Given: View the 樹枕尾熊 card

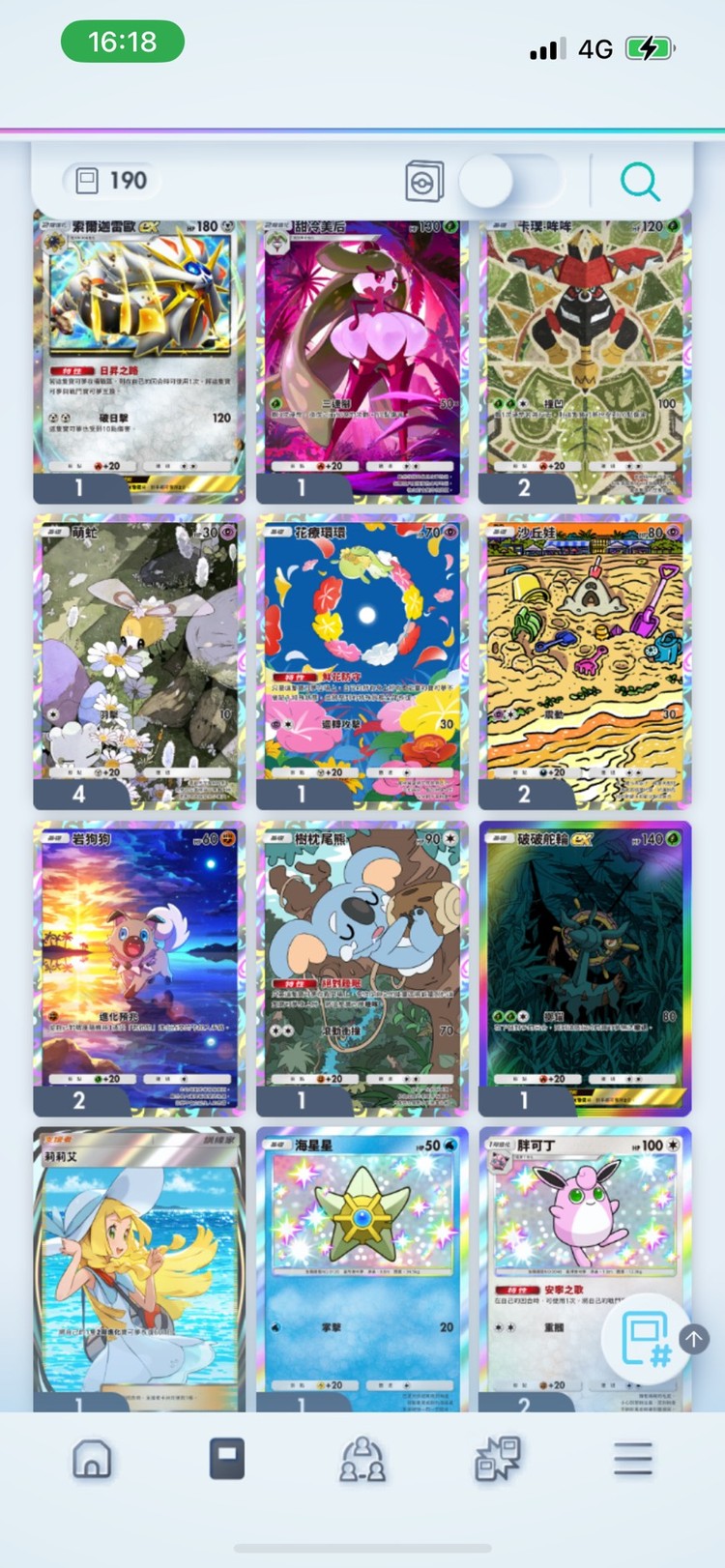Looking at the screenshot, I should (x=362, y=962).
